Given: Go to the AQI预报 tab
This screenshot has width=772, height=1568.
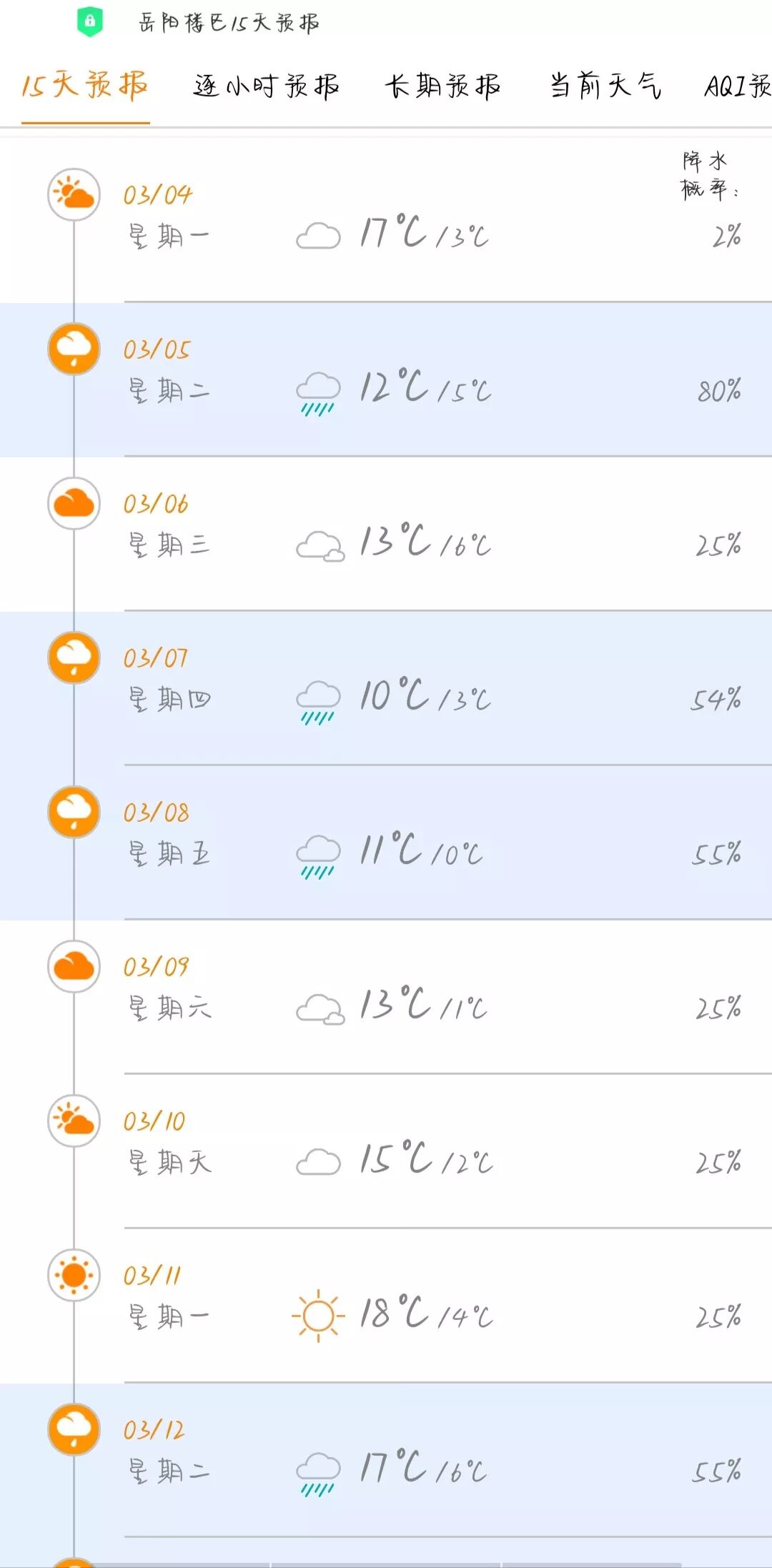Looking at the screenshot, I should click(738, 86).
